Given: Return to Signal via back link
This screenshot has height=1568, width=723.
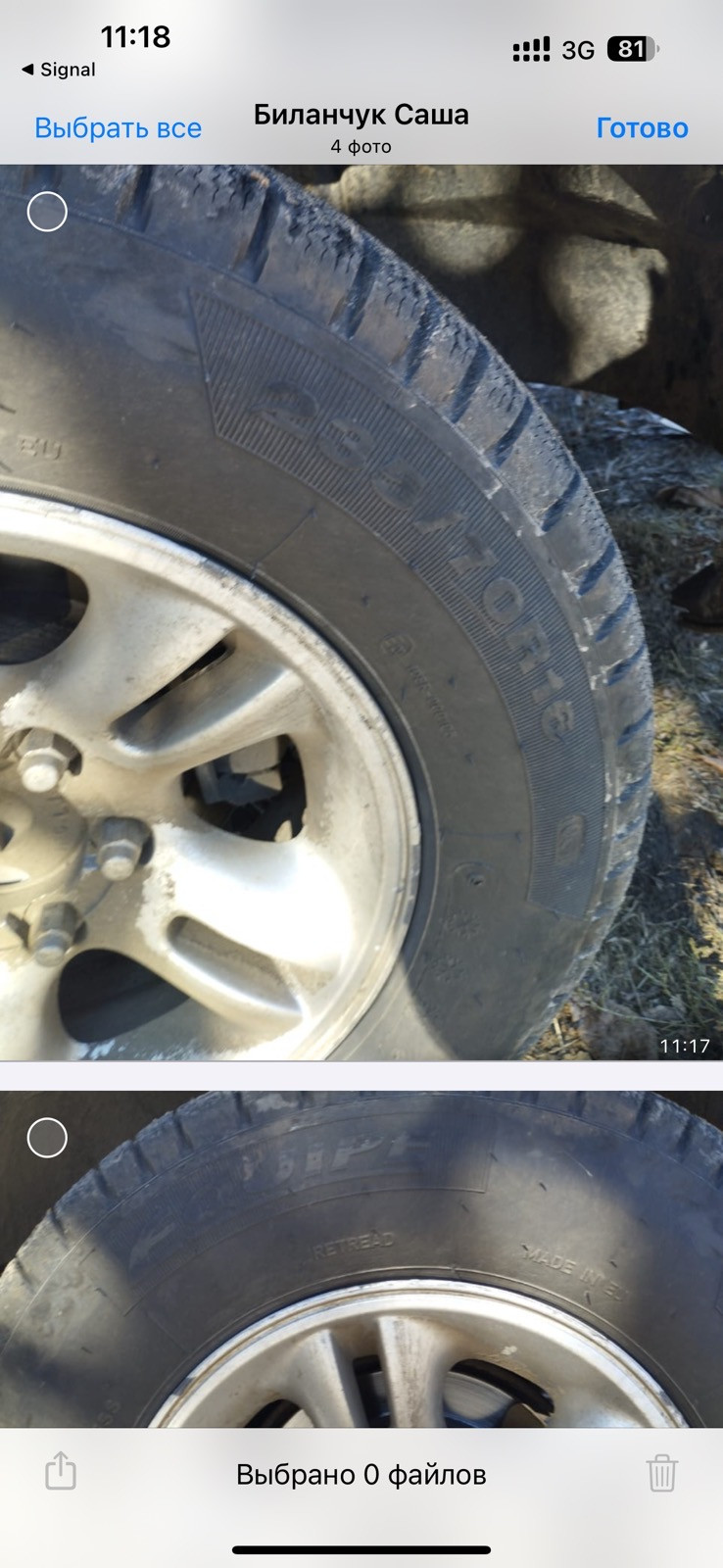Looking at the screenshot, I should [x=59, y=70].
